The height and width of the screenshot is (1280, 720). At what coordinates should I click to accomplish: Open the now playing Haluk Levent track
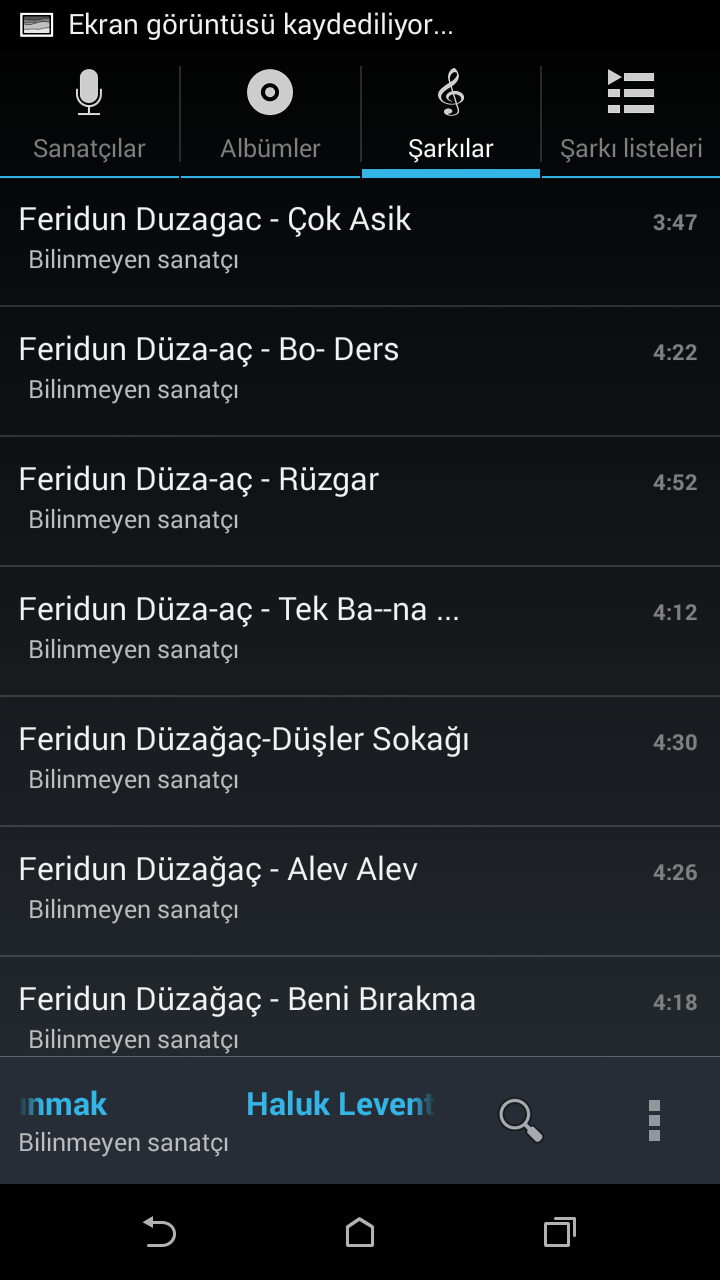(x=230, y=1120)
